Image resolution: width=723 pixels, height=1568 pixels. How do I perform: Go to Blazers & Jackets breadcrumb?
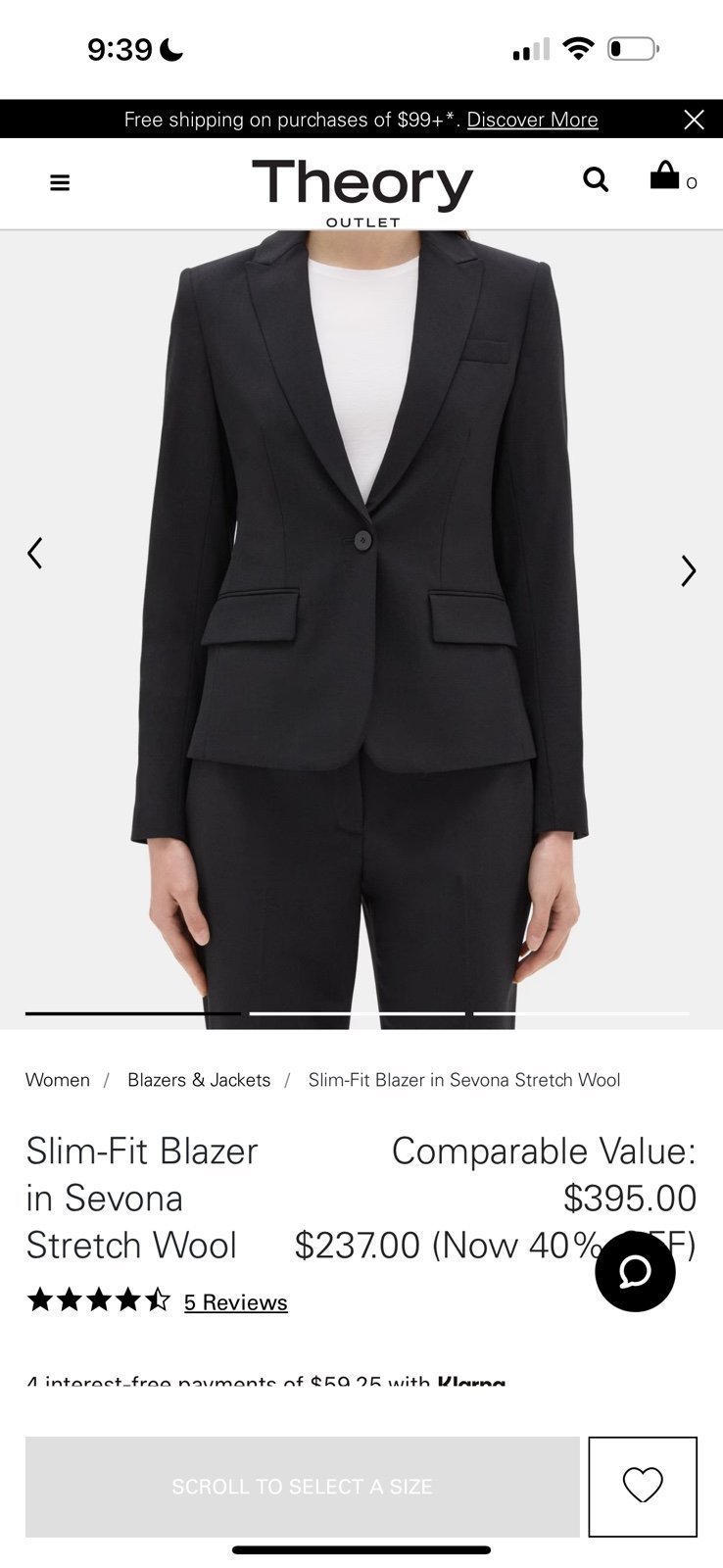tap(199, 1080)
